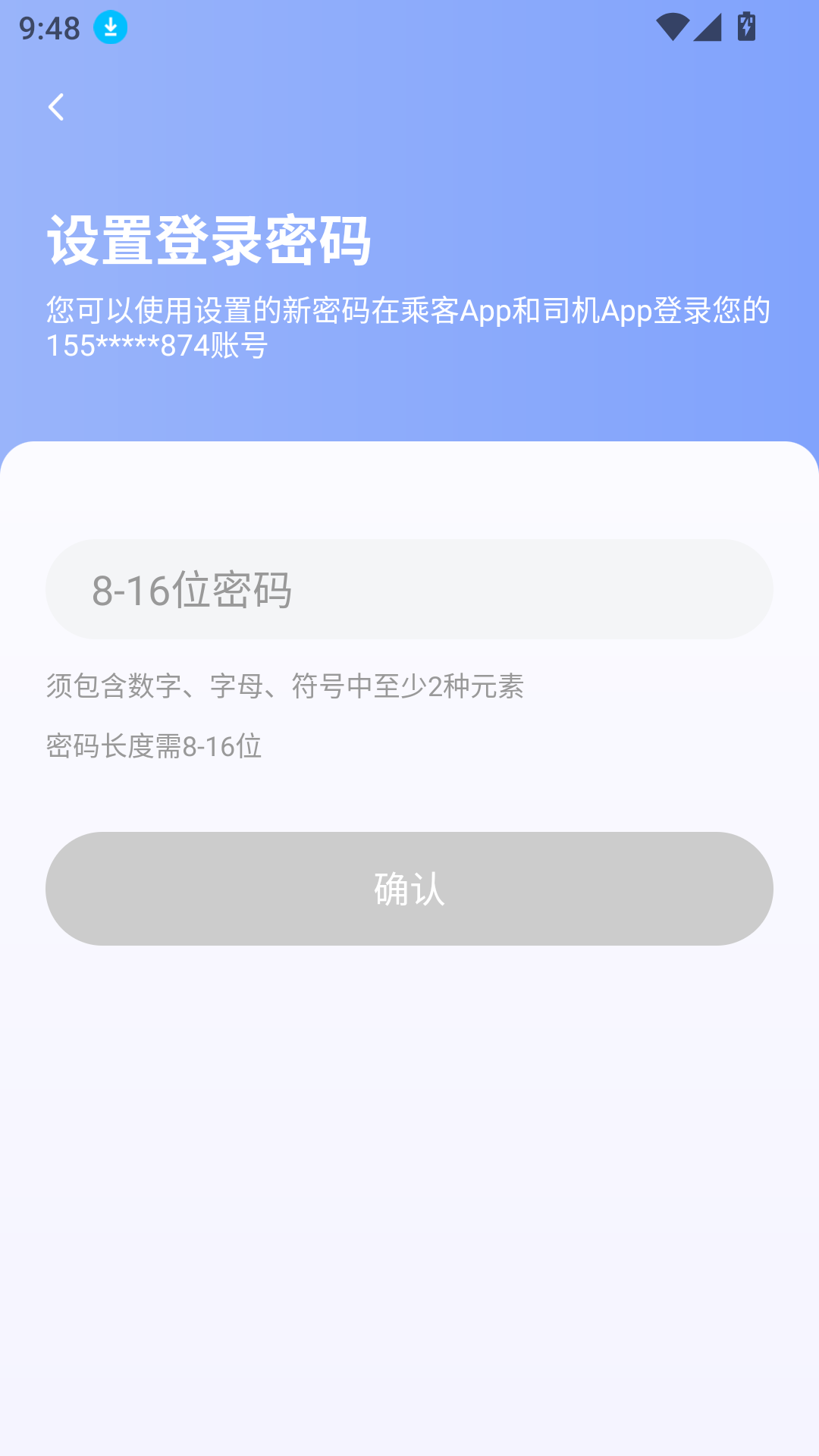Tap inside the rounded password entry area

tap(409, 590)
